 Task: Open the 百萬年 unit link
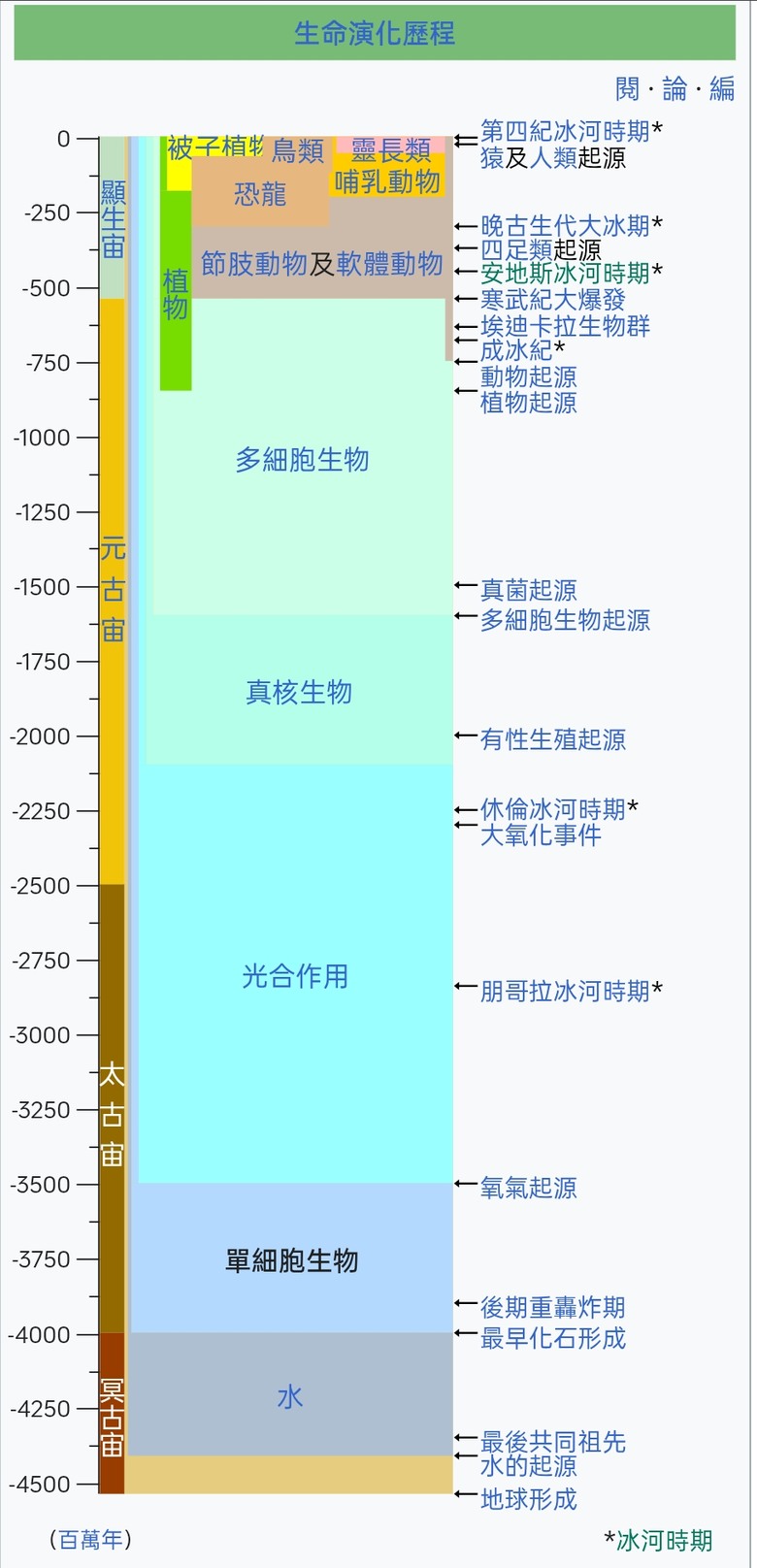(x=90, y=1539)
